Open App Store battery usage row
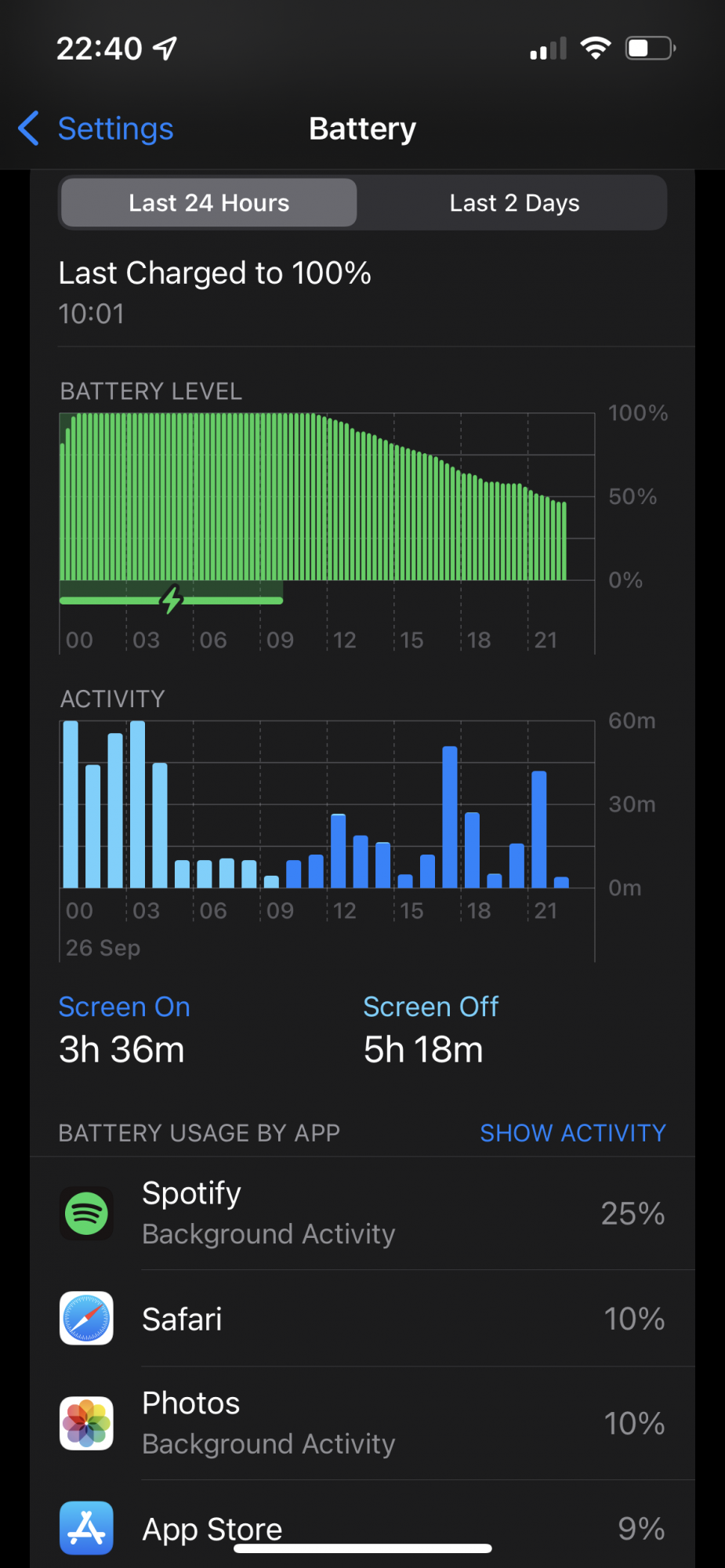 pyautogui.click(x=362, y=1526)
